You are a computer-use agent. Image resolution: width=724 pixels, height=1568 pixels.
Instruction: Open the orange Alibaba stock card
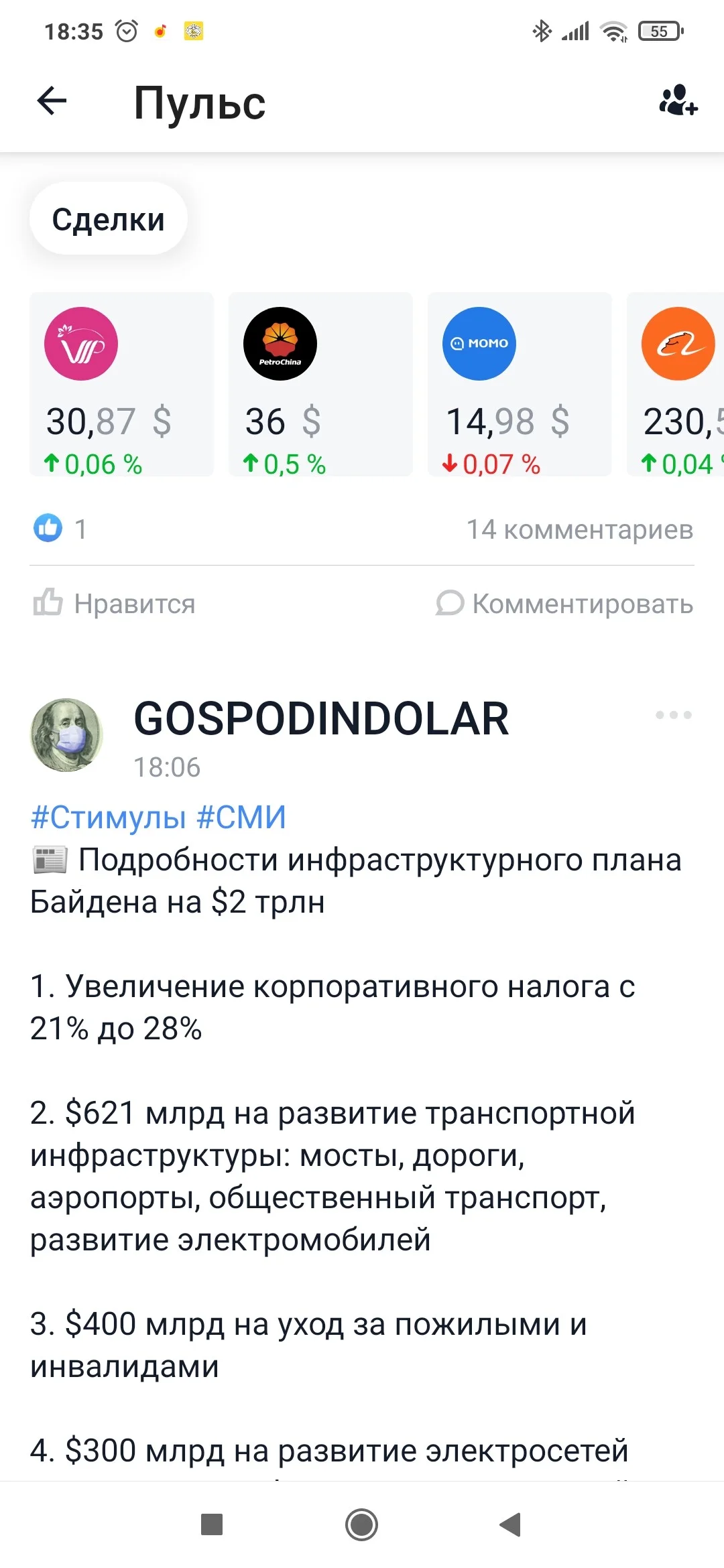click(676, 384)
